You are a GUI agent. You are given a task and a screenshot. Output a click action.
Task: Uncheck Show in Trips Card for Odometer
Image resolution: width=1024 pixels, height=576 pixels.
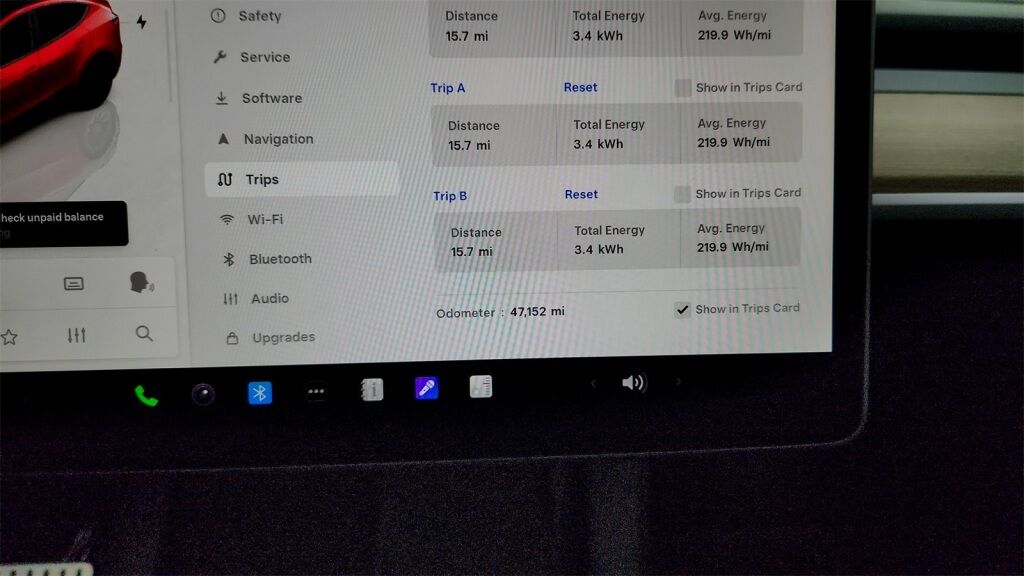pyautogui.click(x=682, y=309)
